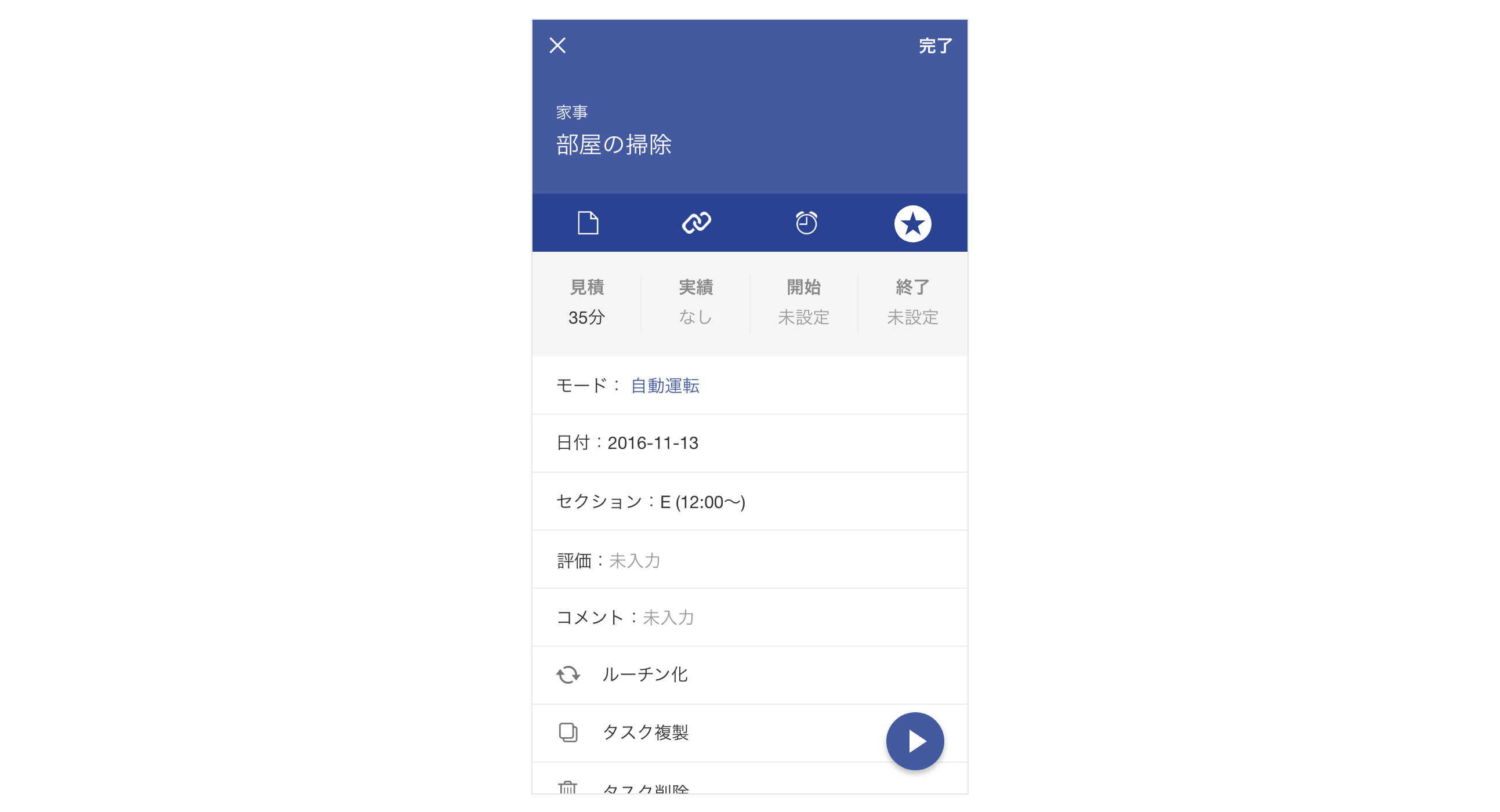Edit the task title 部屋の掃除
1500x812 pixels.
614,144
